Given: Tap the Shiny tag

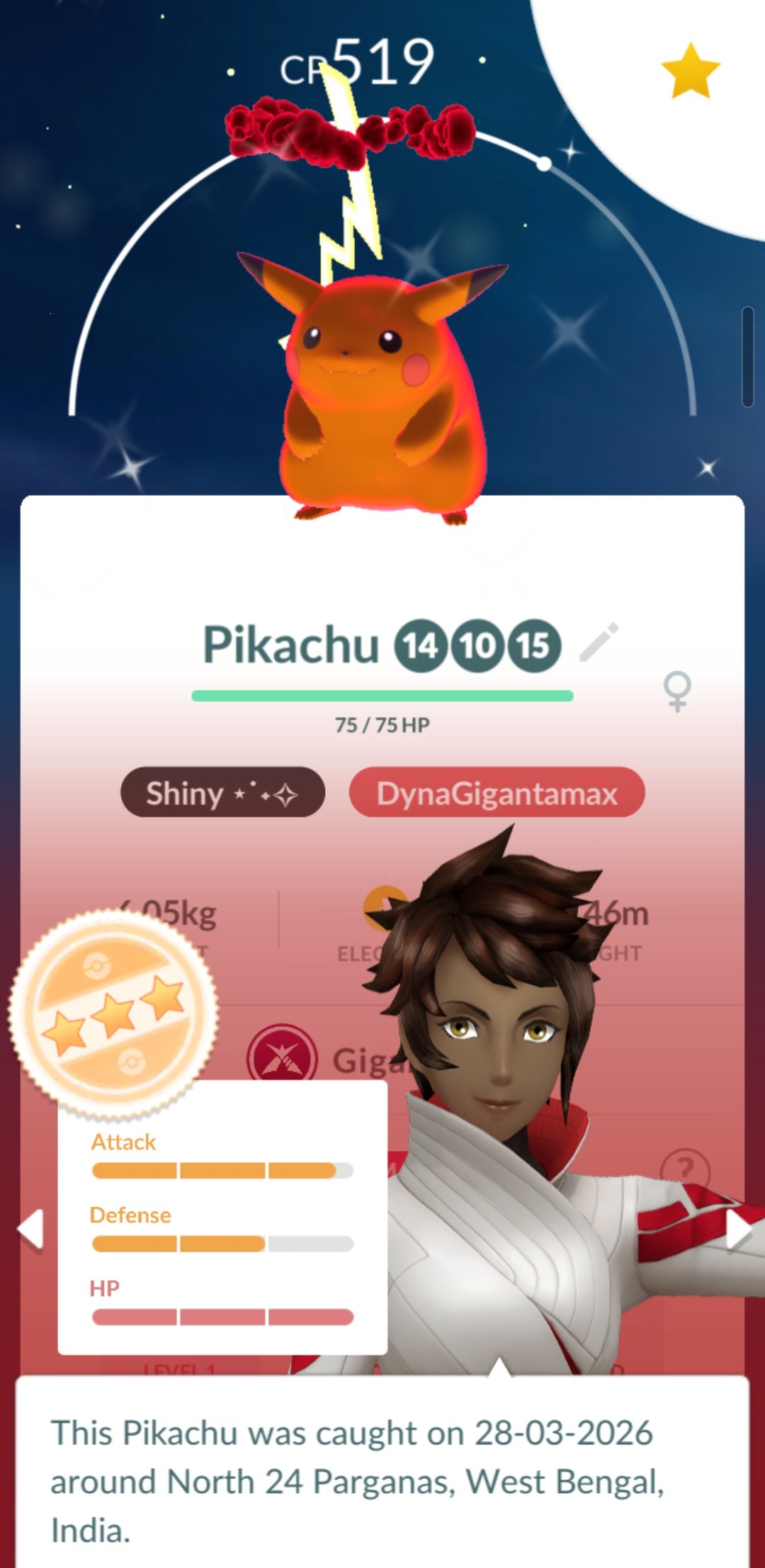Looking at the screenshot, I should pyautogui.click(x=222, y=792).
